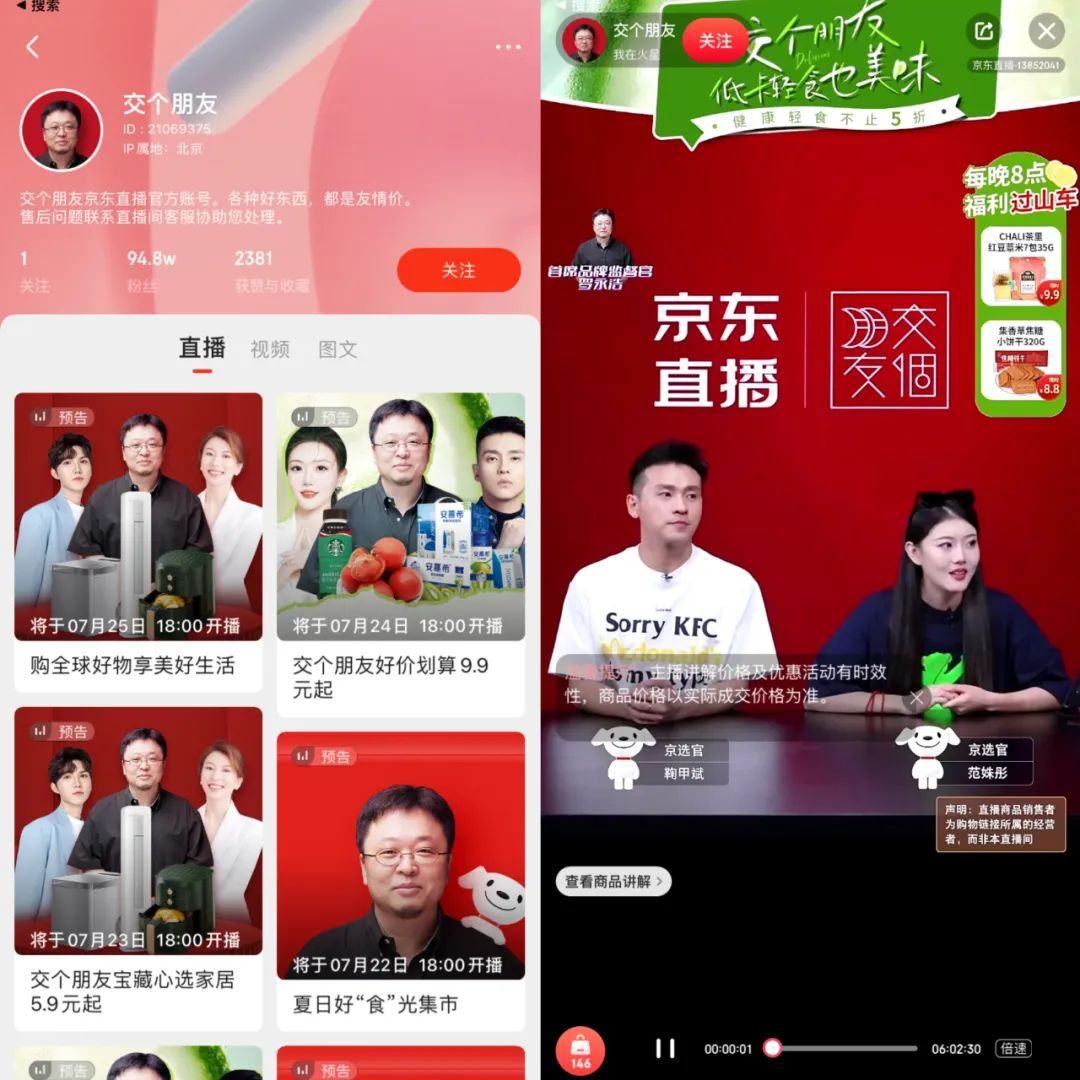This screenshot has height=1080, width=1080.
Task: Tap the 关注 button in the live room
Action: (715, 41)
